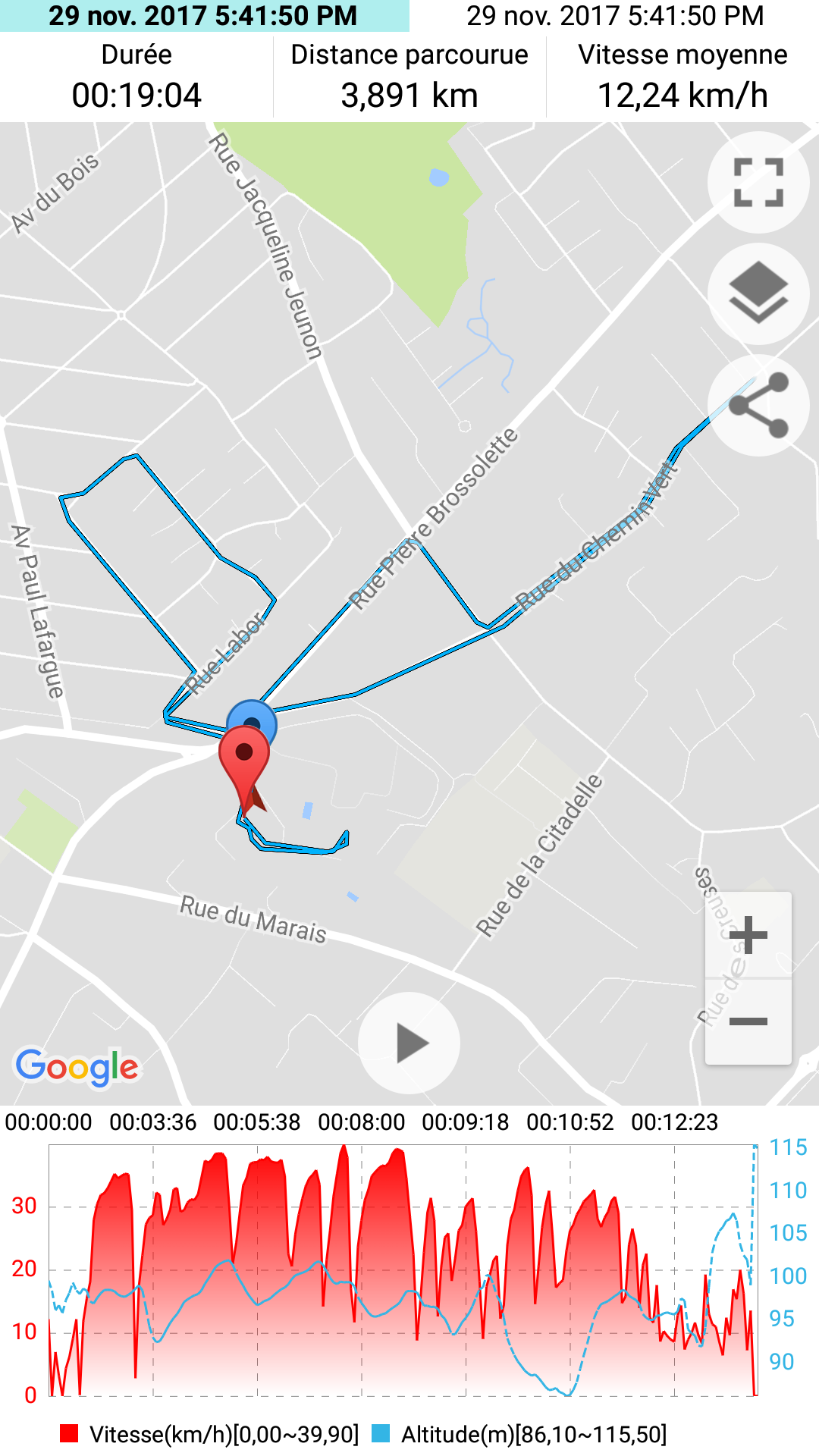The image size is (819, 1456).
Task: Zoom in on the map
Action: [x=748, y=935]
